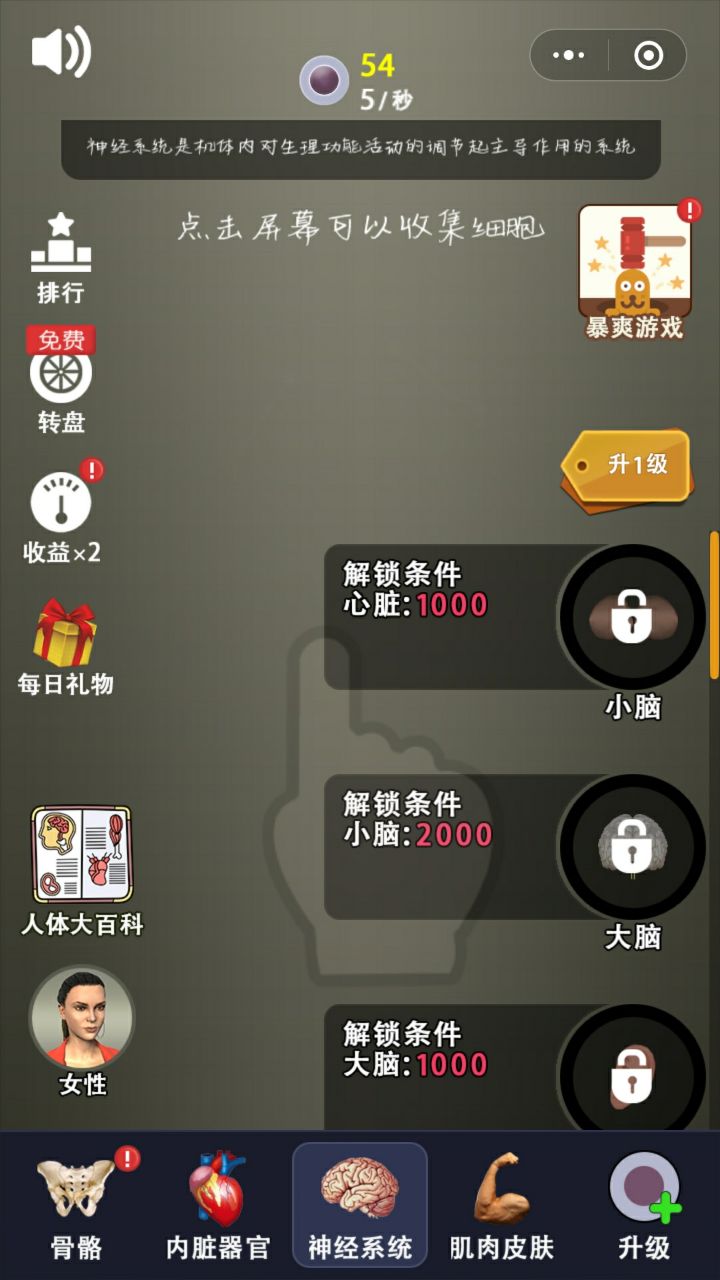
Task: Select the locked 小脑 organ
Action: point(631,617)
